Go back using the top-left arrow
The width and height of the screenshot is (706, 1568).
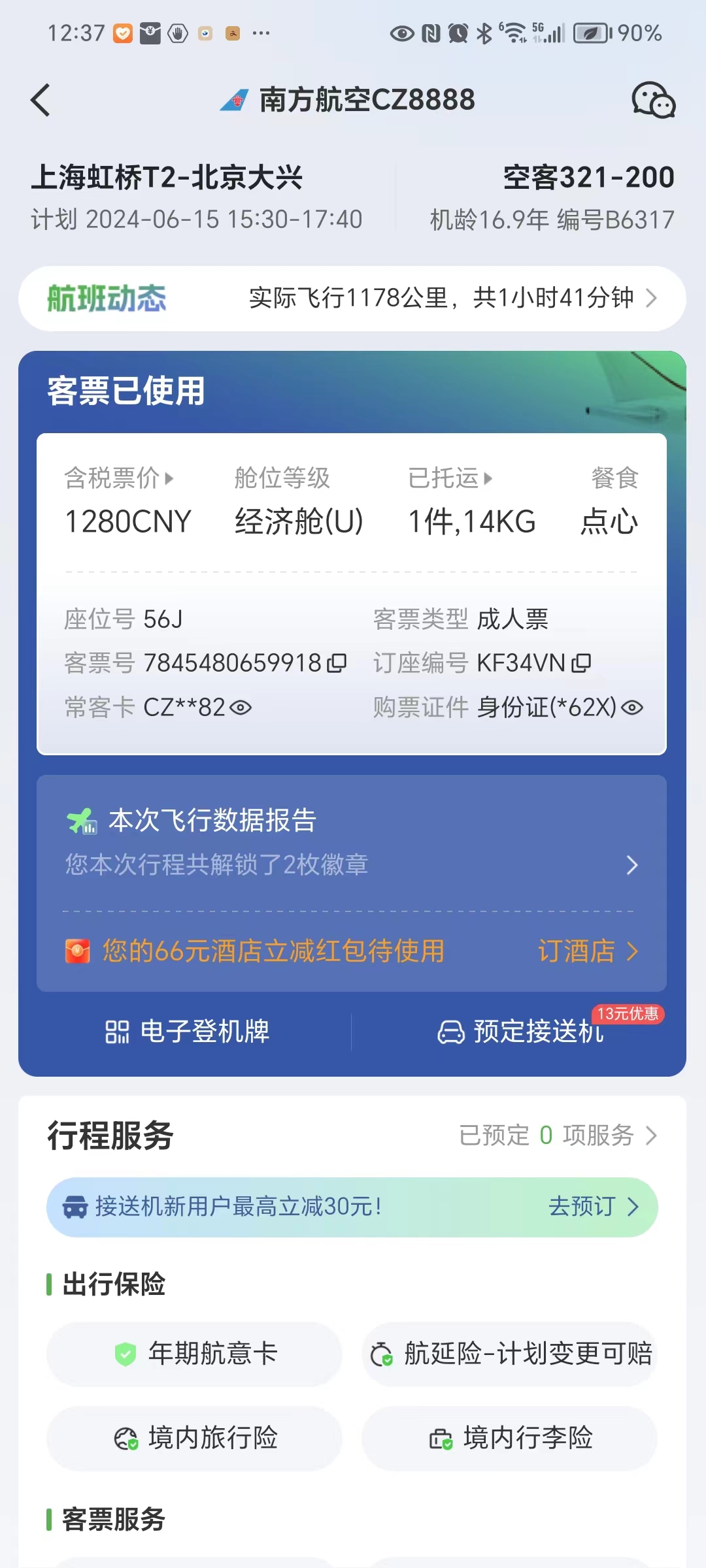coord(41,101)
